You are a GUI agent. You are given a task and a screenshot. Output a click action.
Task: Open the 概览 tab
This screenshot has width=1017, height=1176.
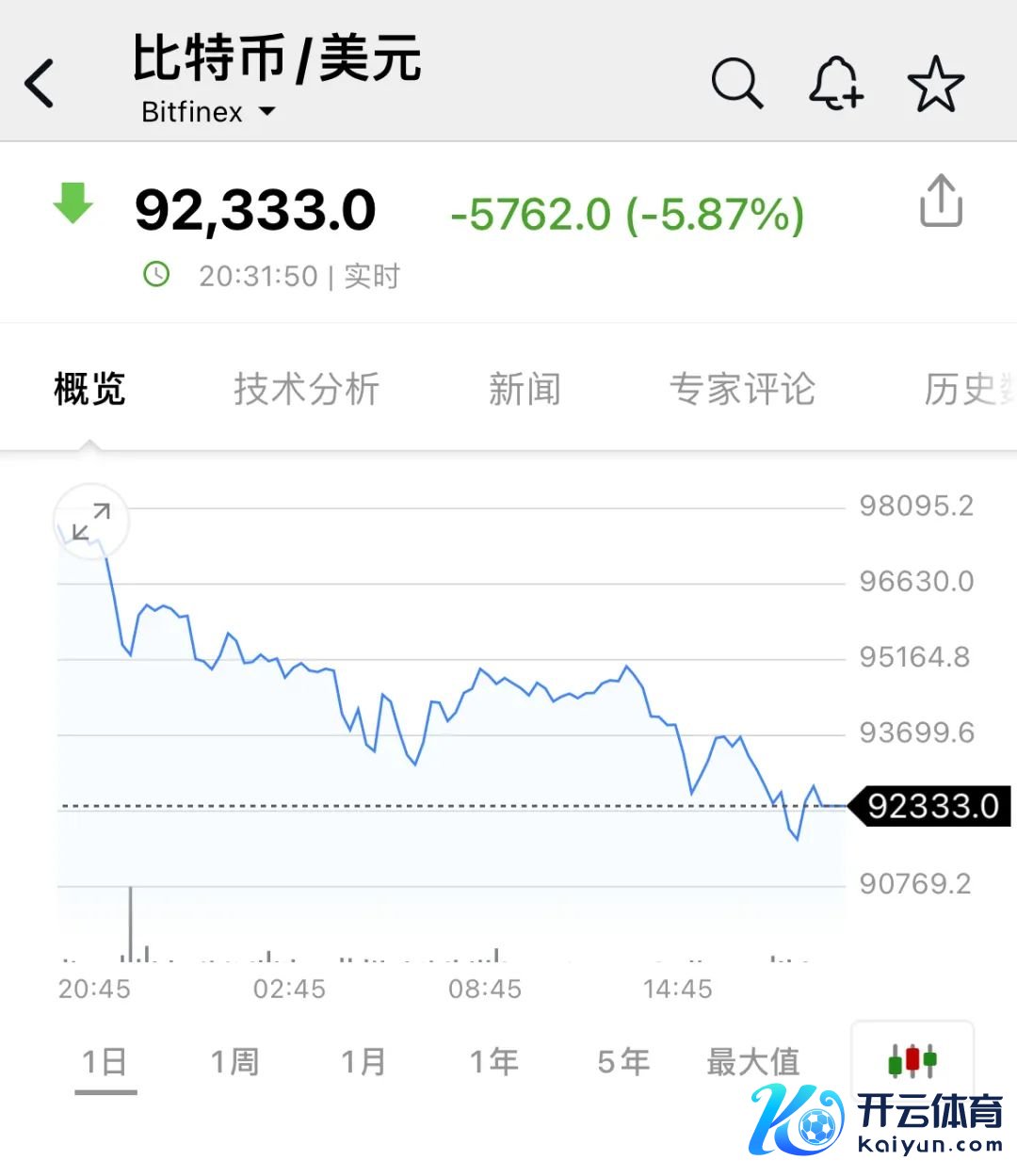pyautogui.click(x=89, y=389)
